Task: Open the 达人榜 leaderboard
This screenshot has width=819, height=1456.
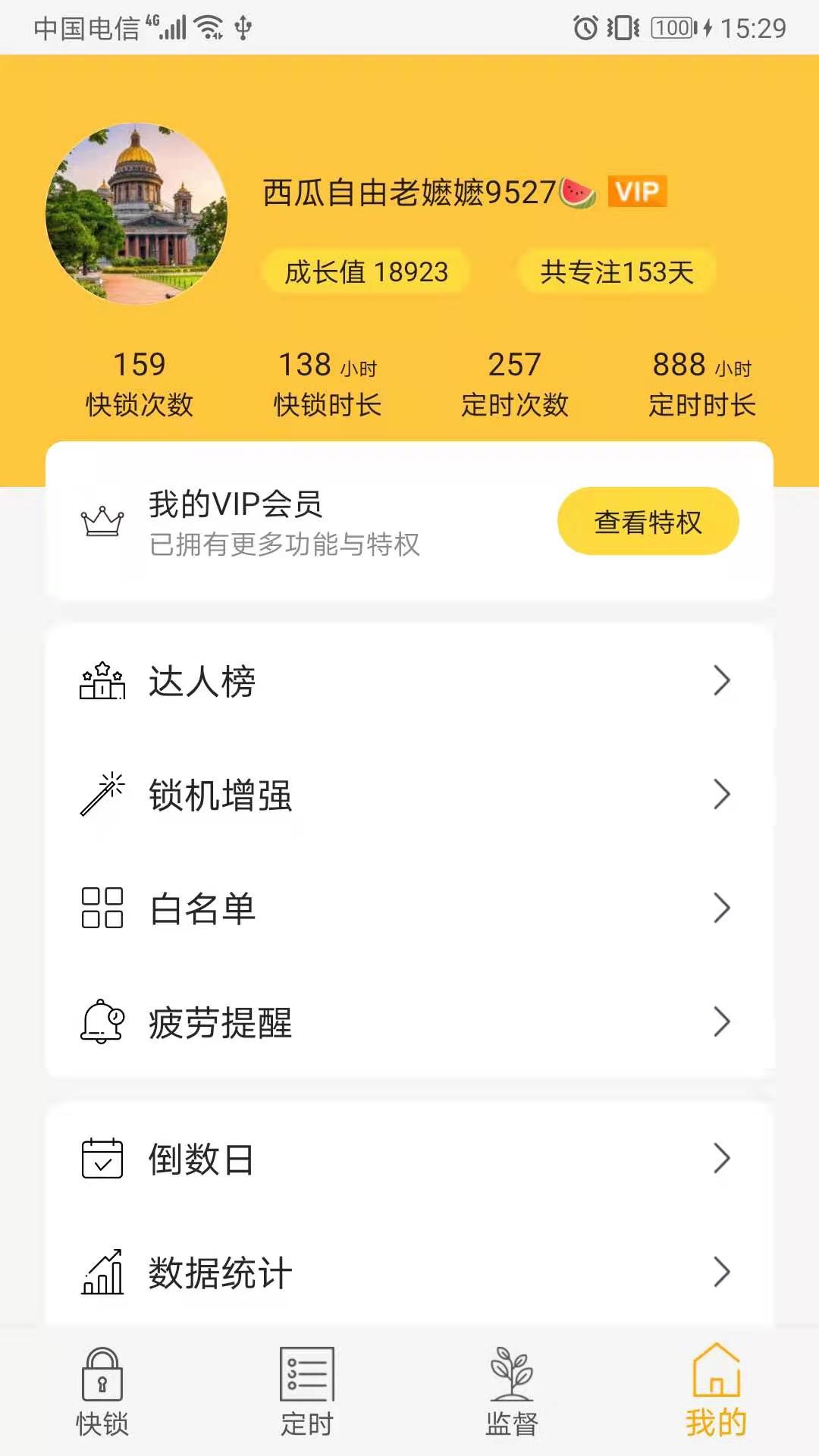Action: [409, 681]
